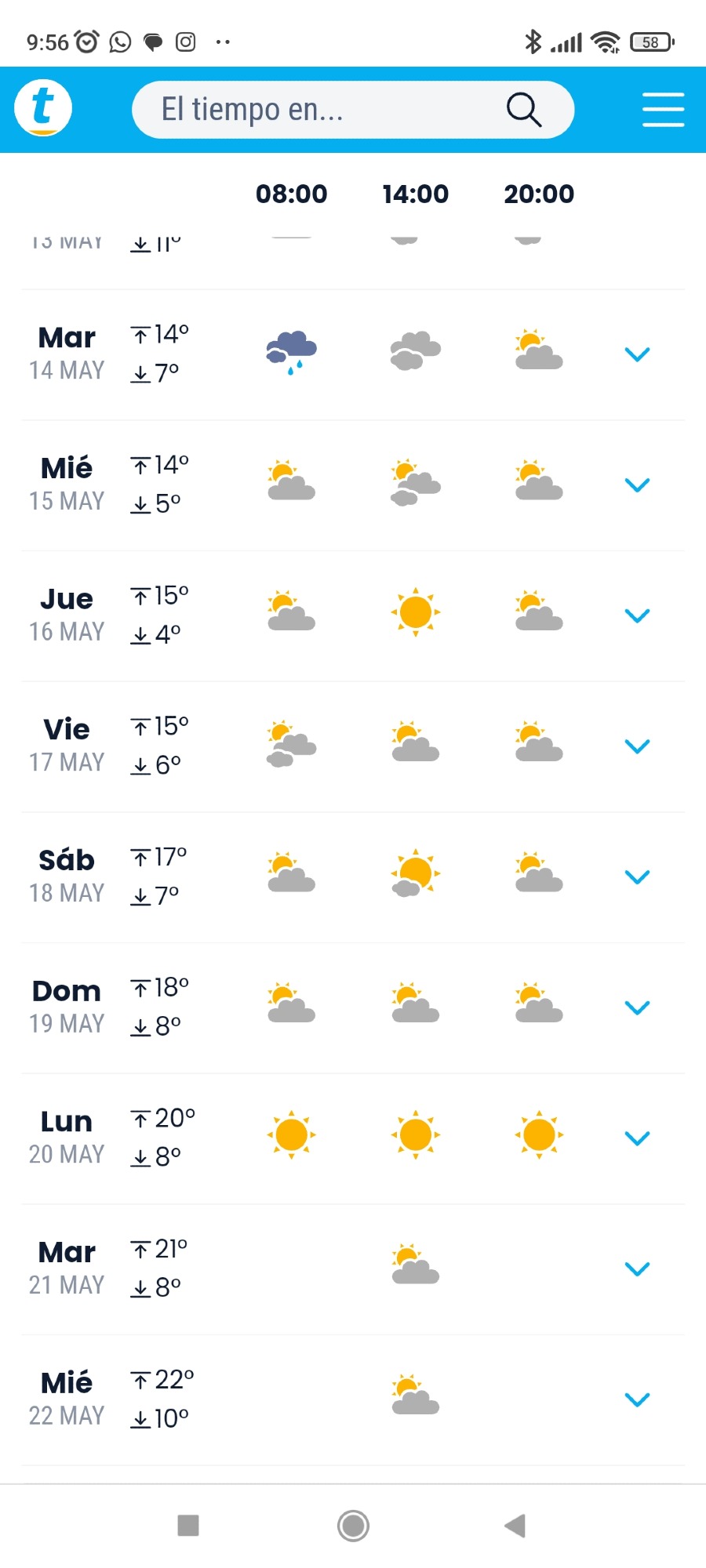The height and width of the screenshot is (1568, 706).
Task: Expand the Mié 22 MAY forecast
Action: pos(637,1400)
